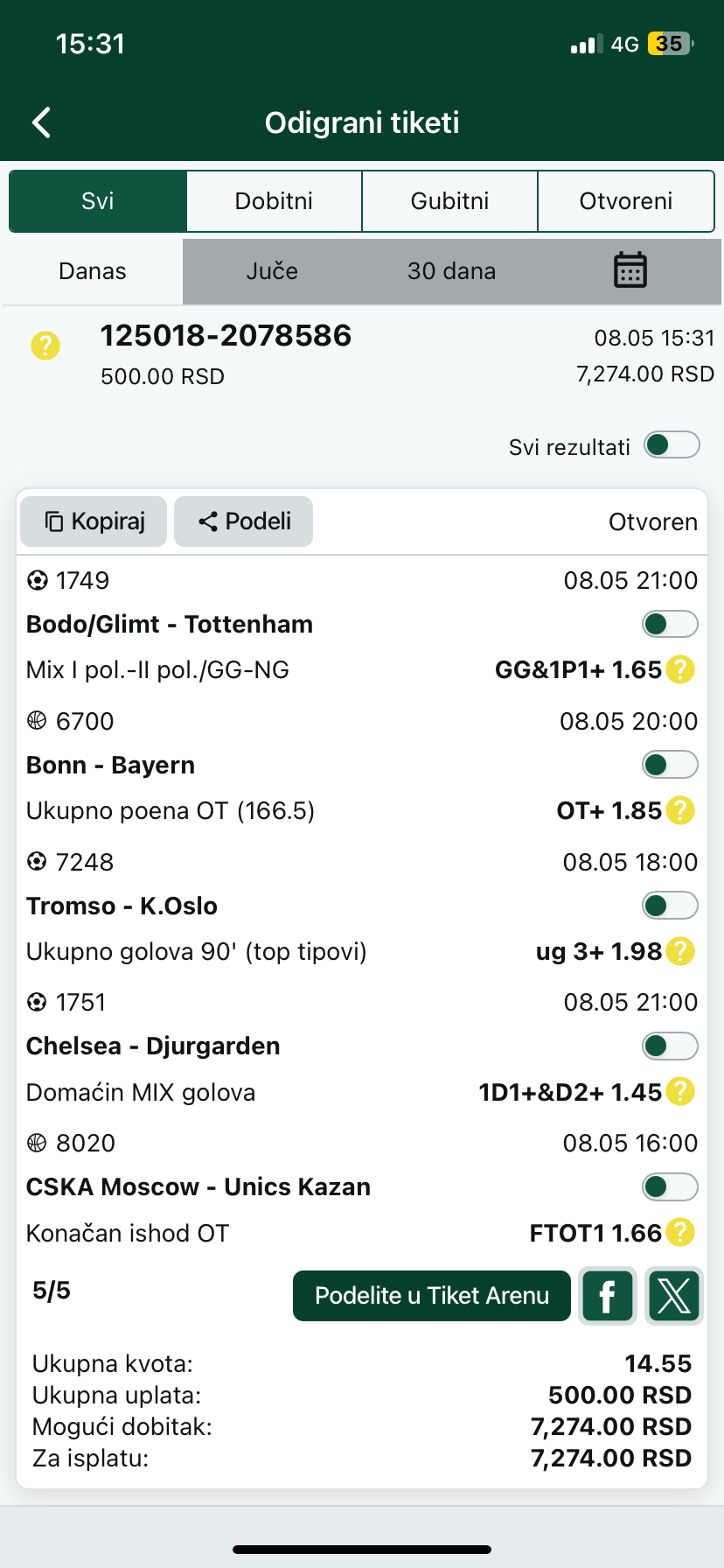Tap the Kopiraj button
The width and height of the screenshot is (724, 1568).
click(94, 521)
